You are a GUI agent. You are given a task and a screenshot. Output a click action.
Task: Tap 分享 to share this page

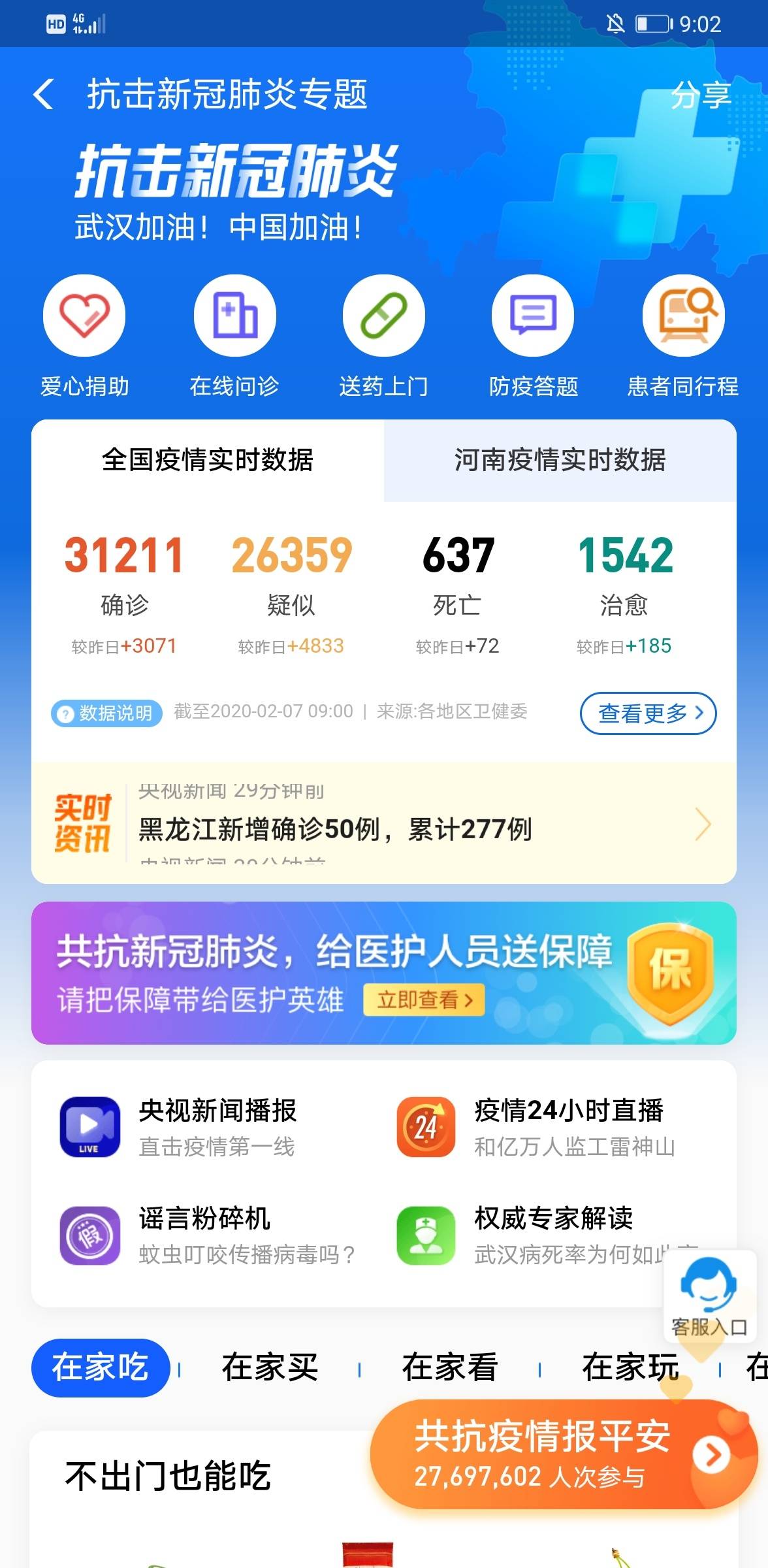700,95
